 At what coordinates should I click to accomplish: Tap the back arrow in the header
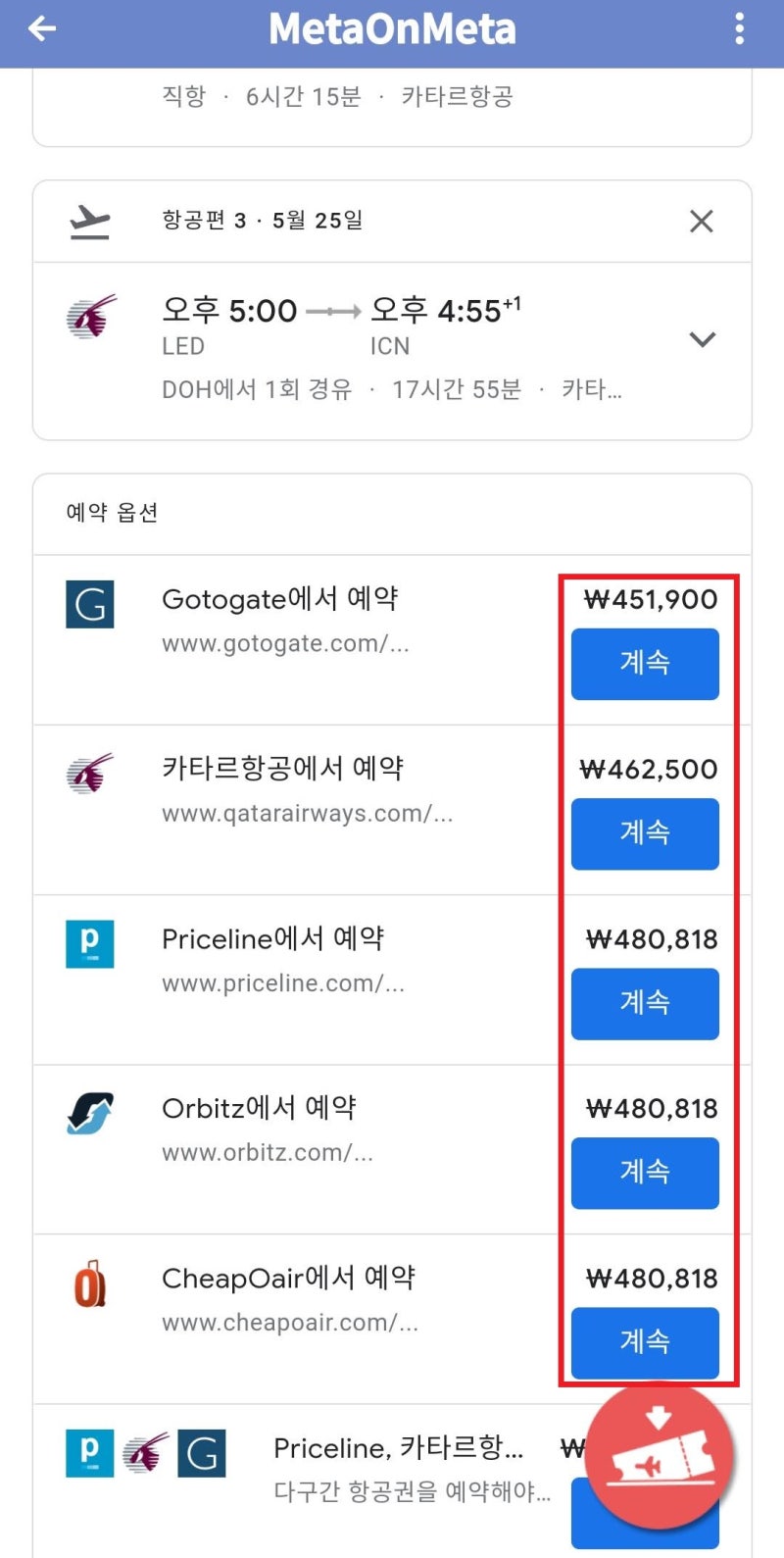(41, 30)
